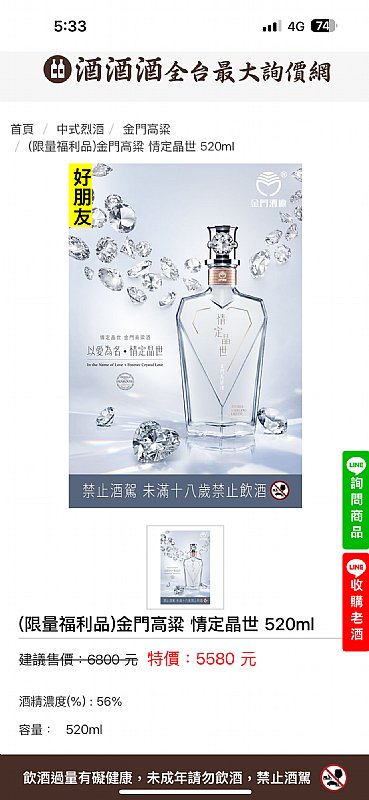
Task: Tap the red LINE 收購老酒 button
Action: pos(355,602)
